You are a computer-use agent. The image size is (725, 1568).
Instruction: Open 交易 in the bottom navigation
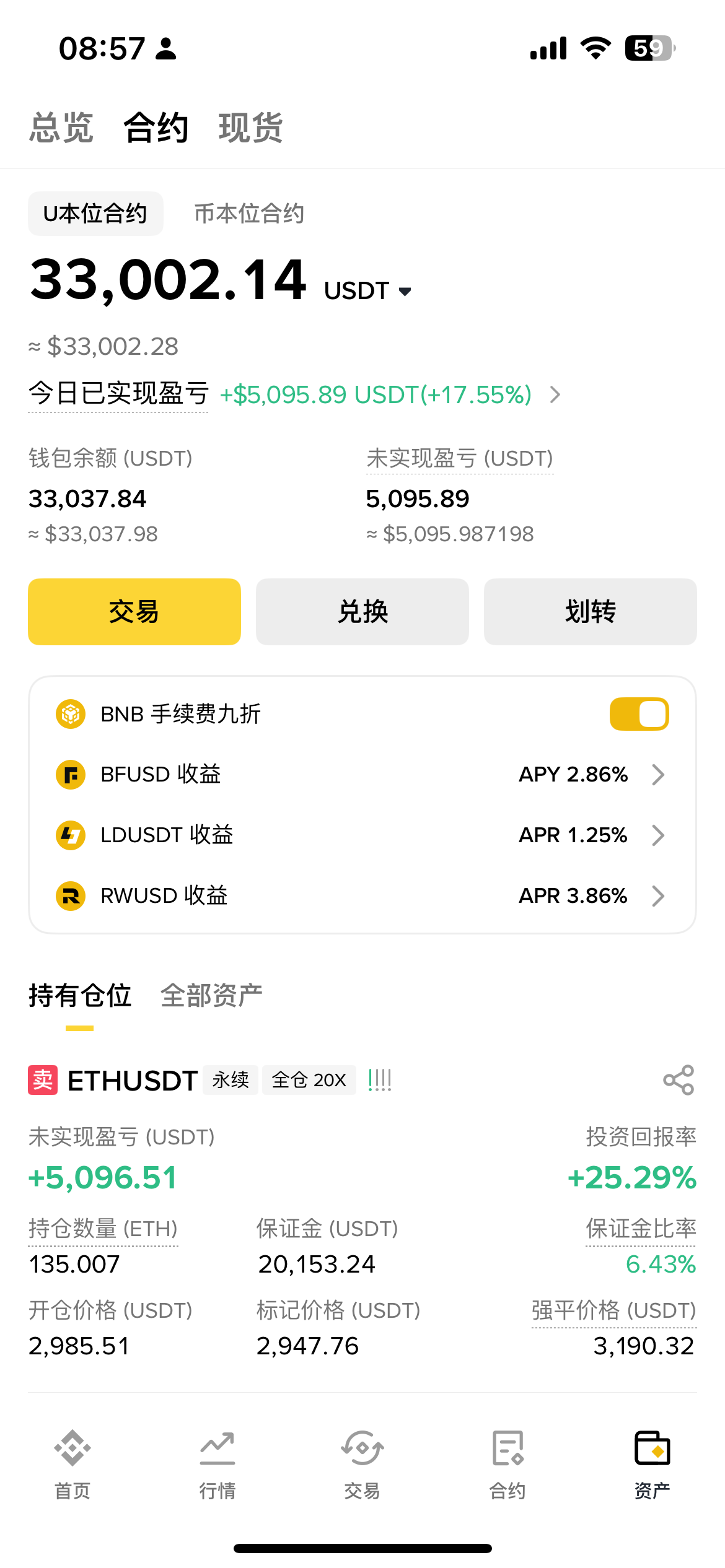pyautogui.click(x=362, y=1465)
